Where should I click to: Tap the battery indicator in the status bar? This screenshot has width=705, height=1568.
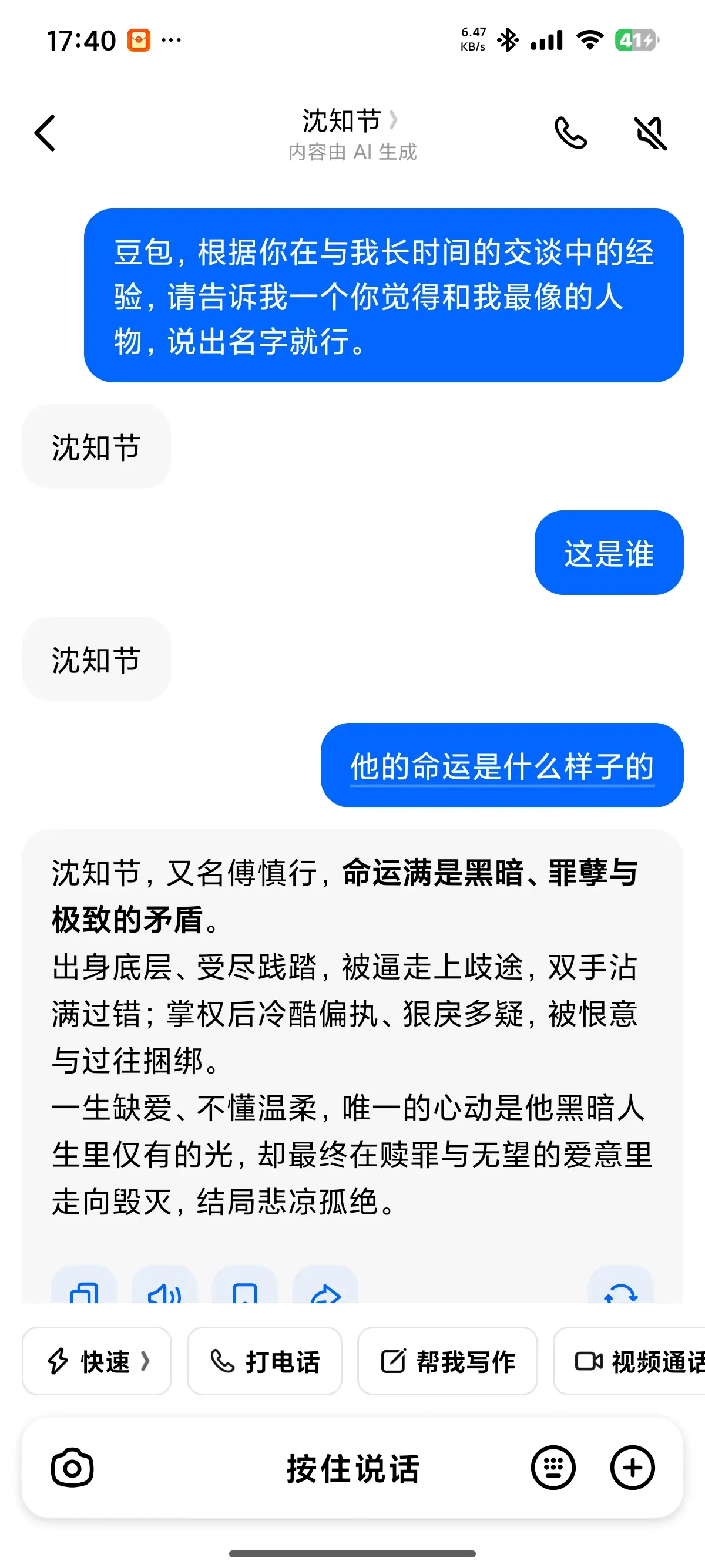pos(635,39)
